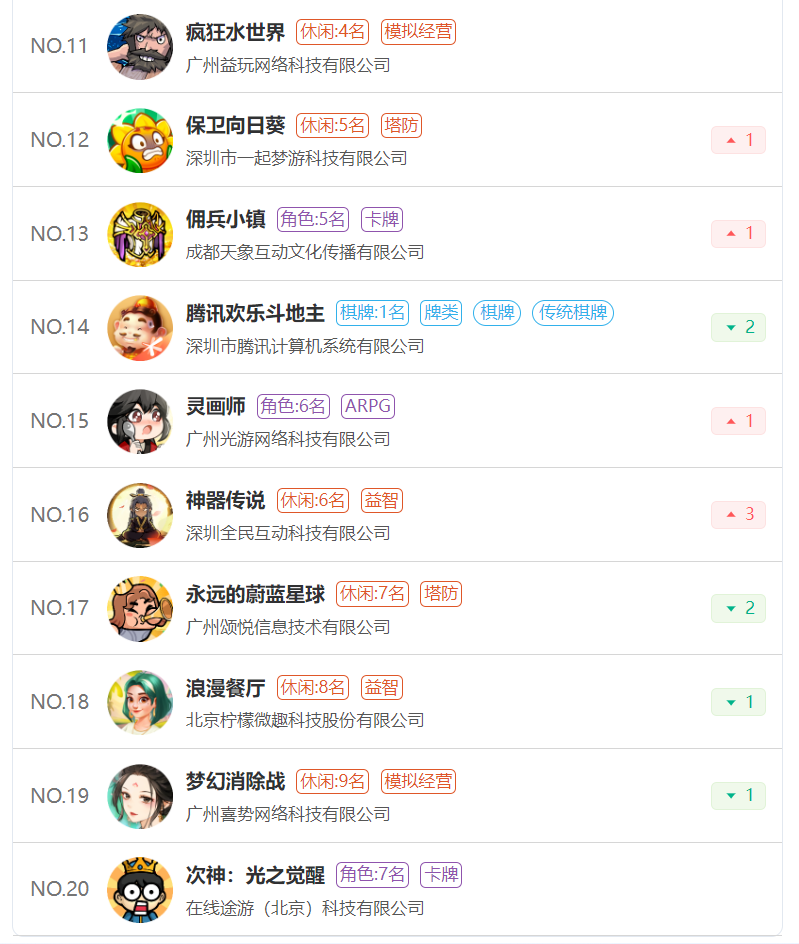This screenshot has height=944, width=799.
Task: Click the 保卫向日葵 sunflower avatar icon
Action: point(140,140)
